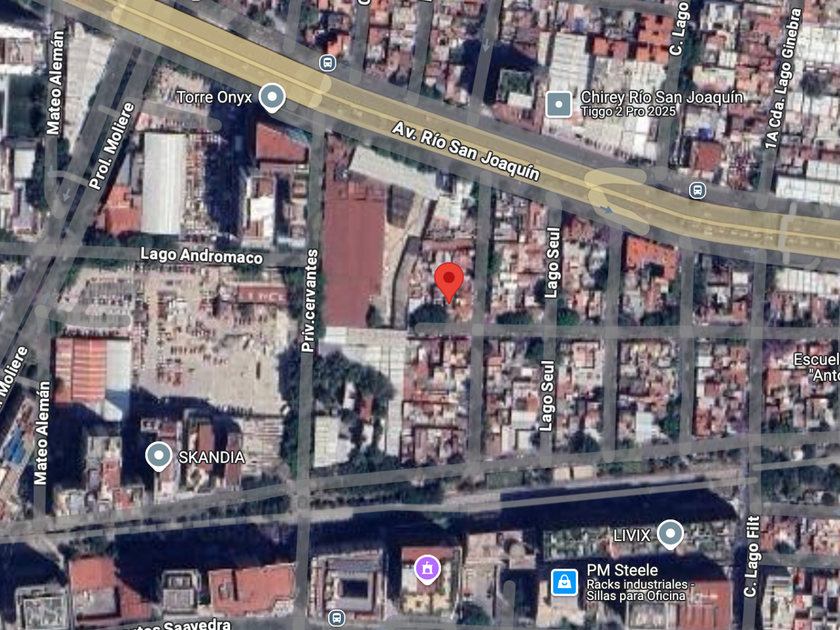View the LIVIX place marker
The width and height of the screenshot is (840, 630).
tap(670, 534)
